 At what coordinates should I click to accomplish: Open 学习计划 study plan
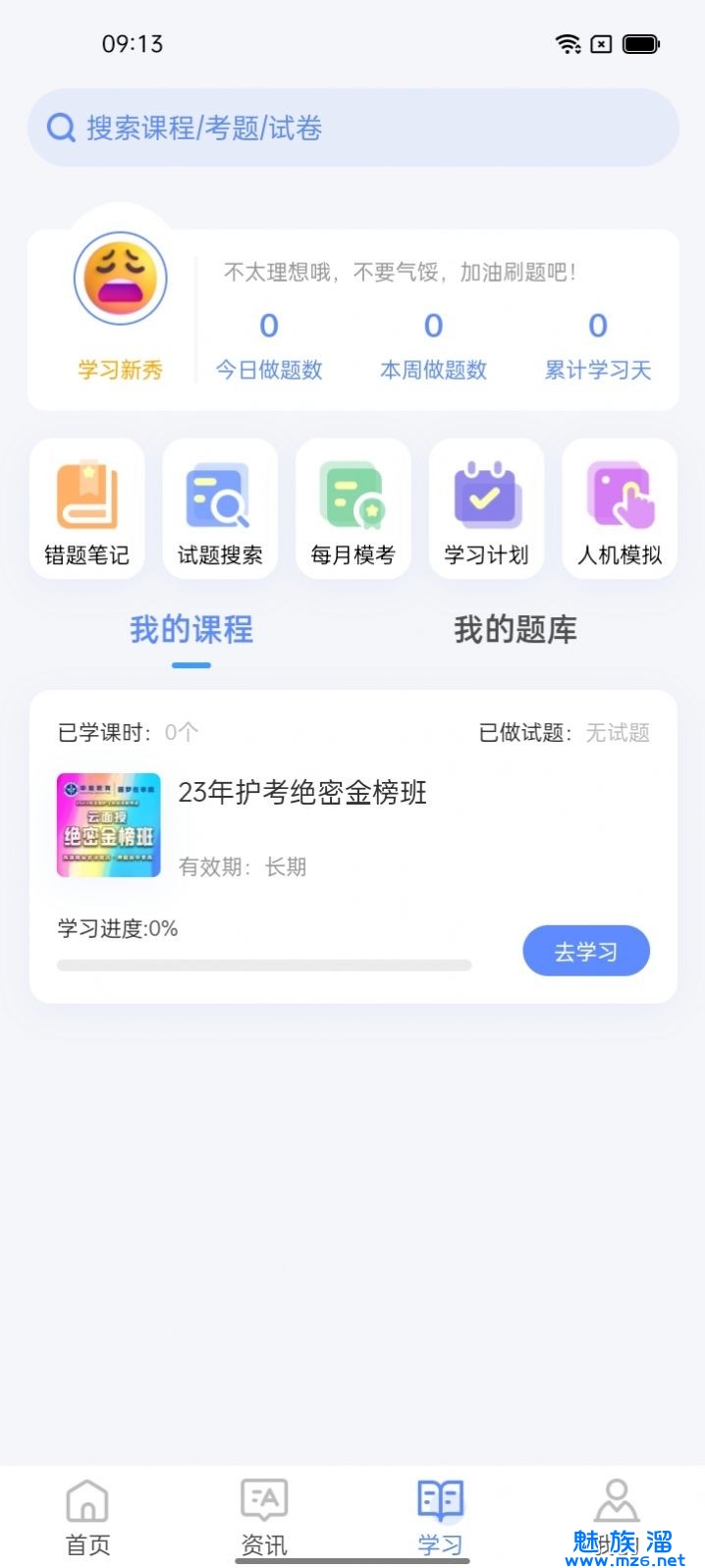point(486,509)
